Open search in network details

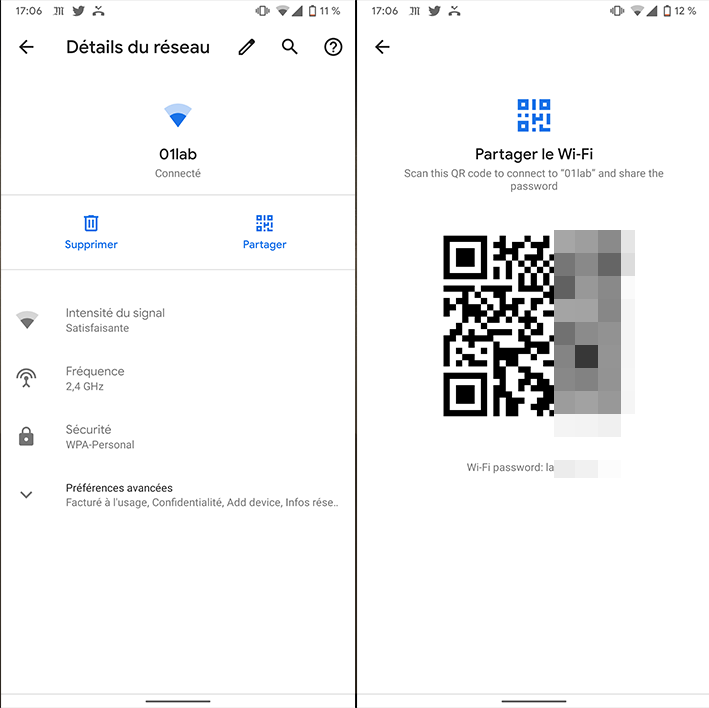coord(290,47)
